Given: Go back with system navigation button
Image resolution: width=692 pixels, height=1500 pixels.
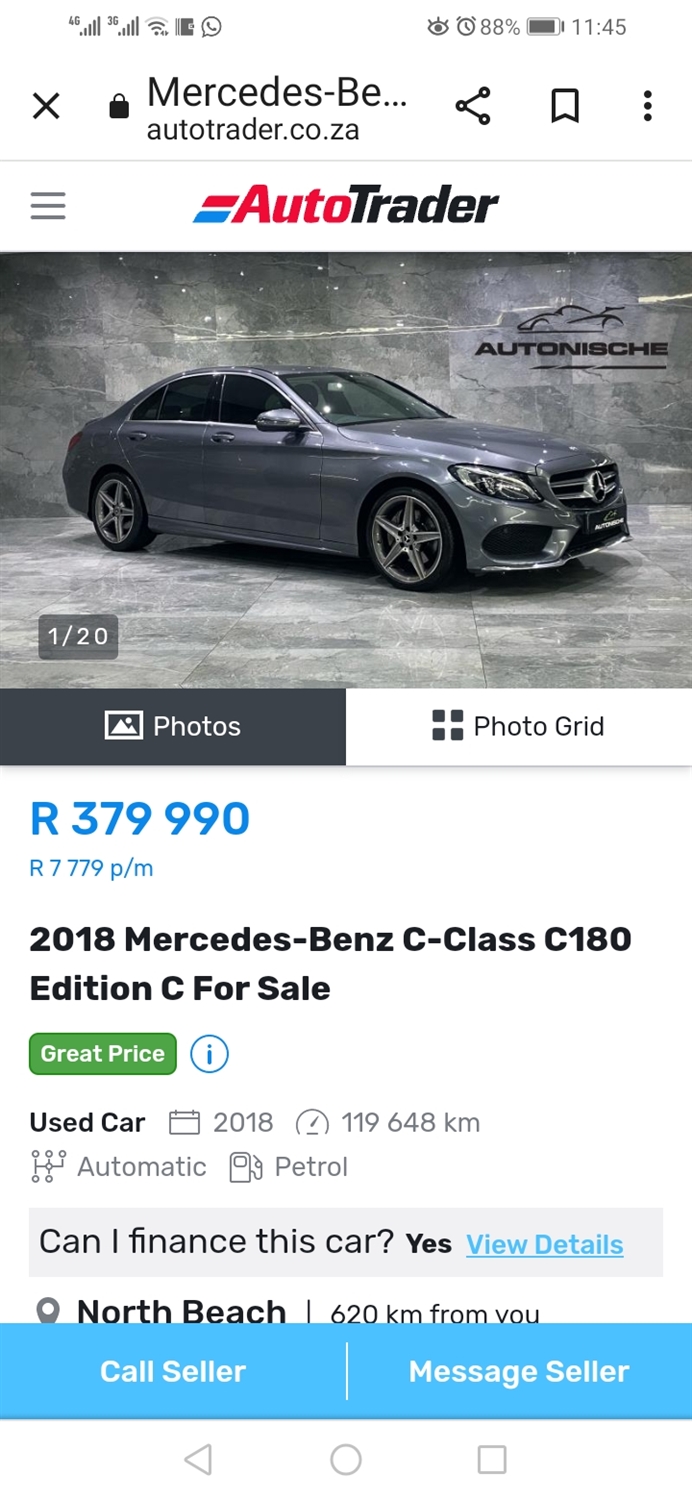Looking at the screenshot, I should [x=198, y=1460].
